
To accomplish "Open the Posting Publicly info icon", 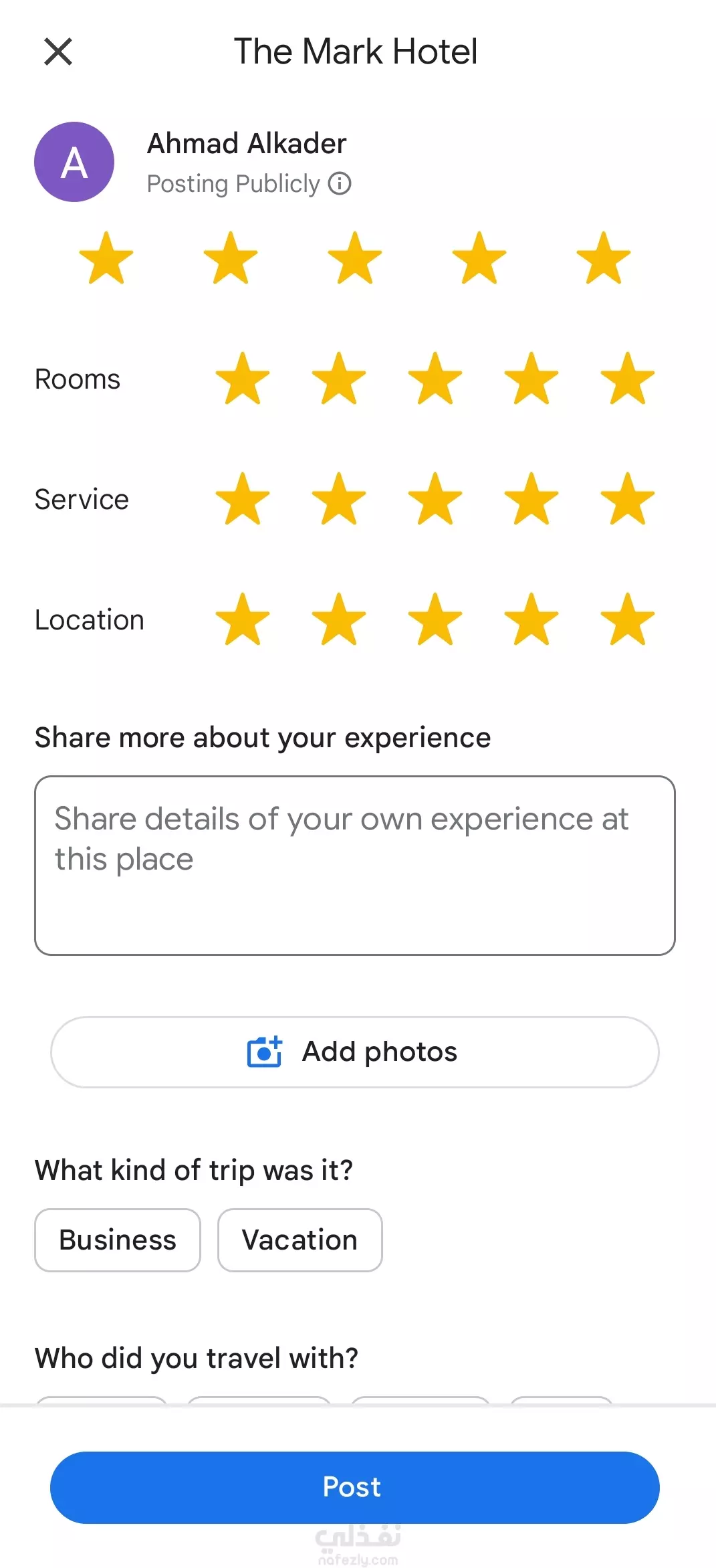I will coord(340,183).
